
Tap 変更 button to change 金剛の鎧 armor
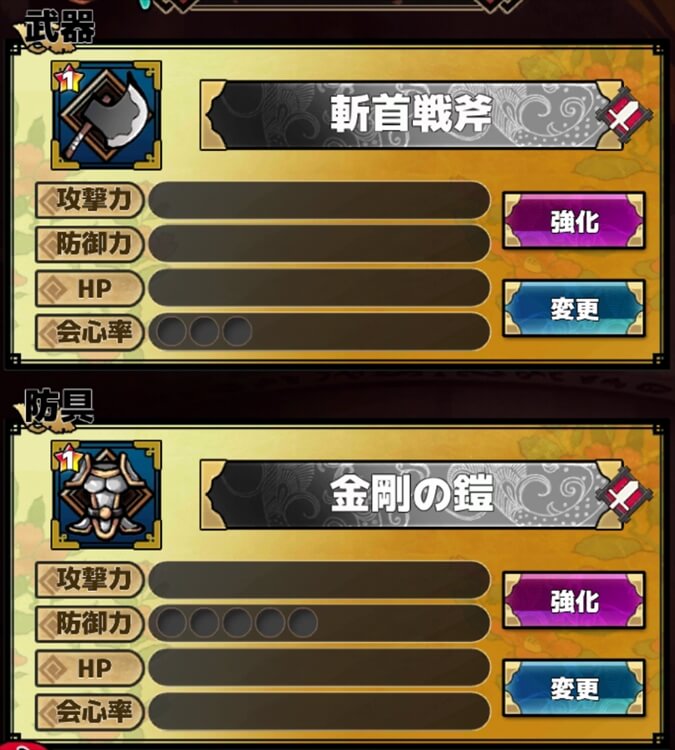[x=573, y=688]
